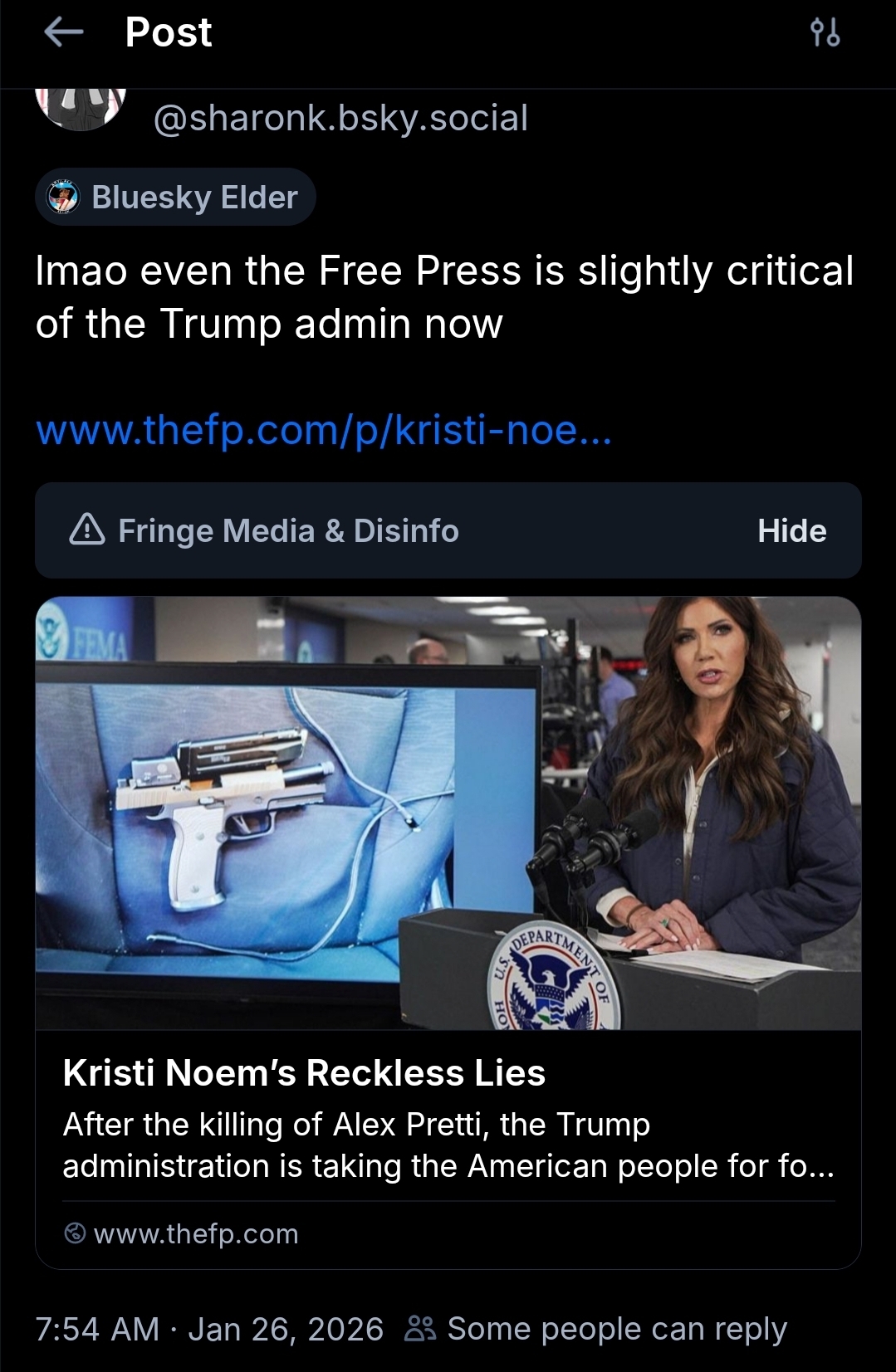View the poster's profile avatar
This screenshot has height=1372, width=896.
[81, 105]
